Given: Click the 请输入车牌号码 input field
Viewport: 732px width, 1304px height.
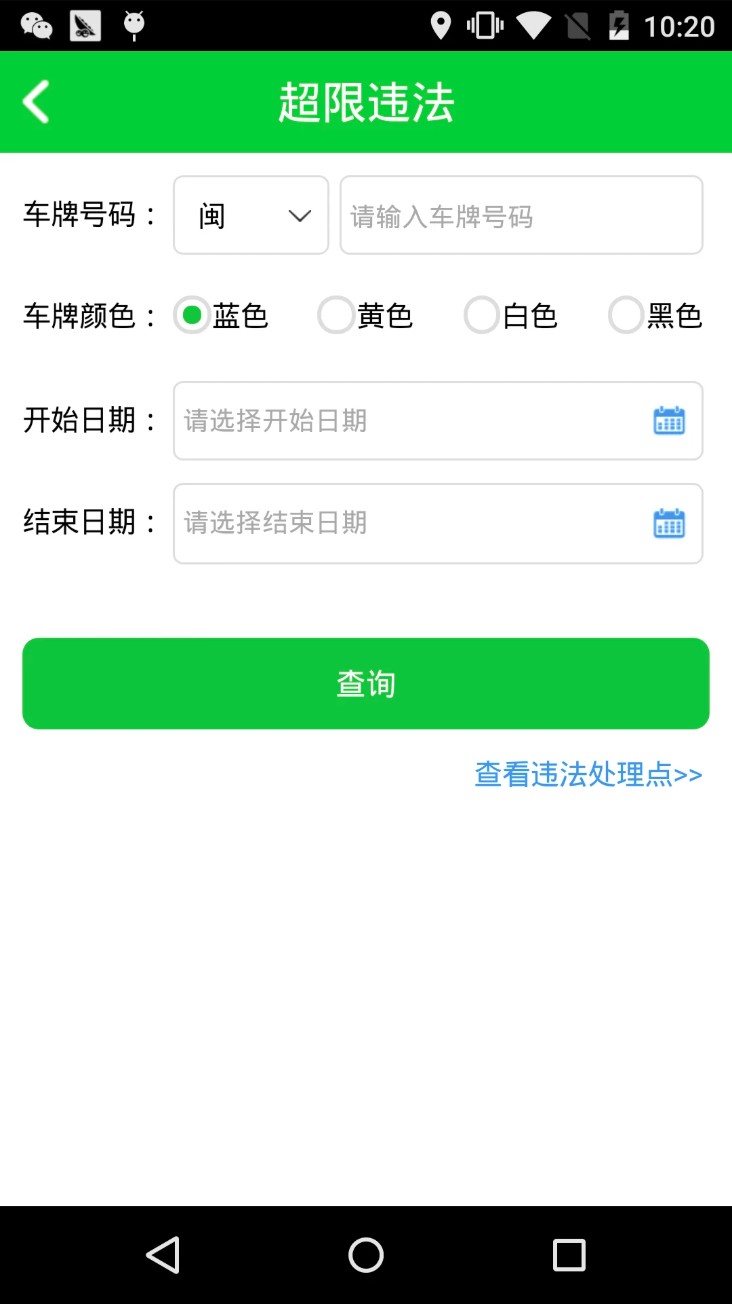Looking at the screenshot, I should (520, 215).
